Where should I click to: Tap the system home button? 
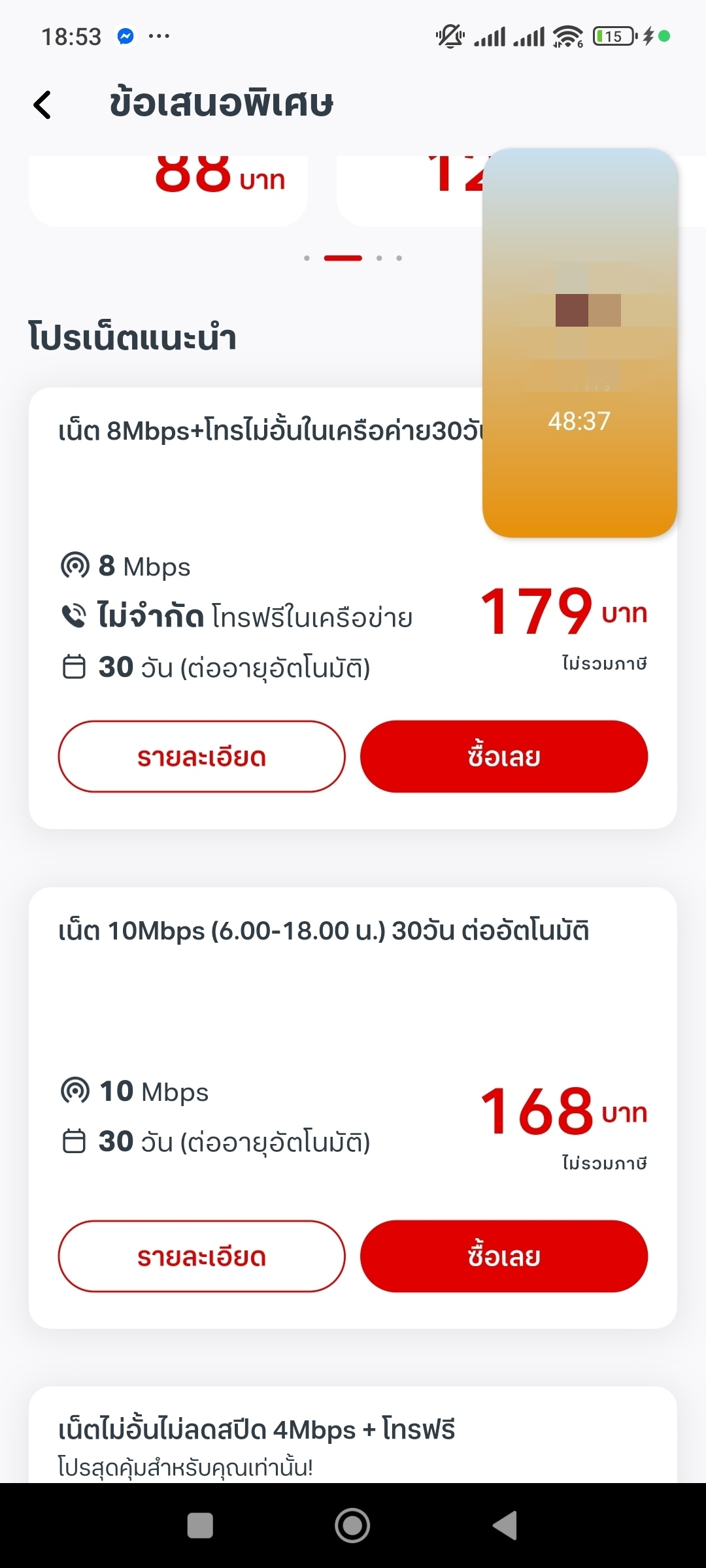[352, 1526]
